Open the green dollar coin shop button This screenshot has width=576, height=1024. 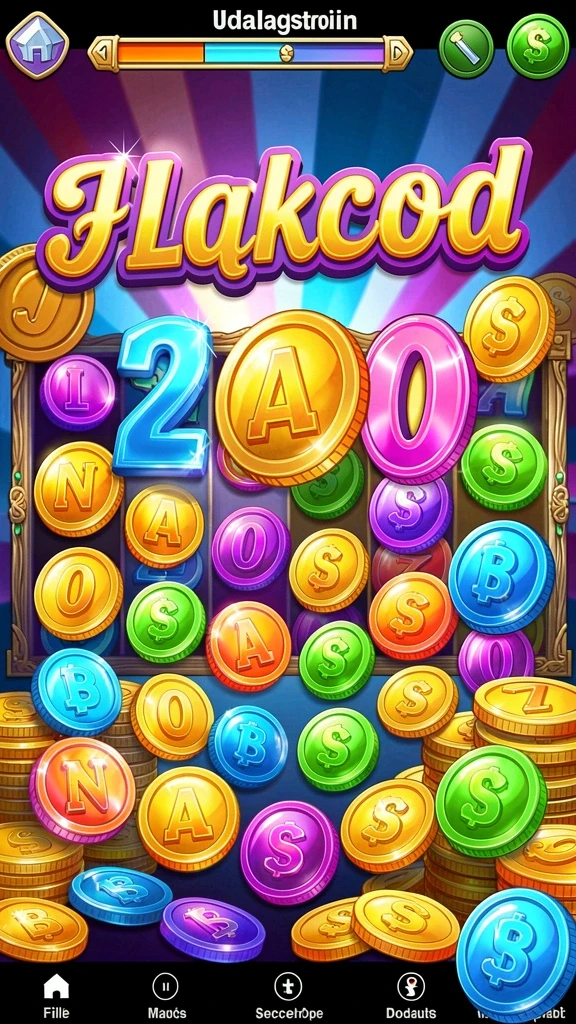click(537, 46)
